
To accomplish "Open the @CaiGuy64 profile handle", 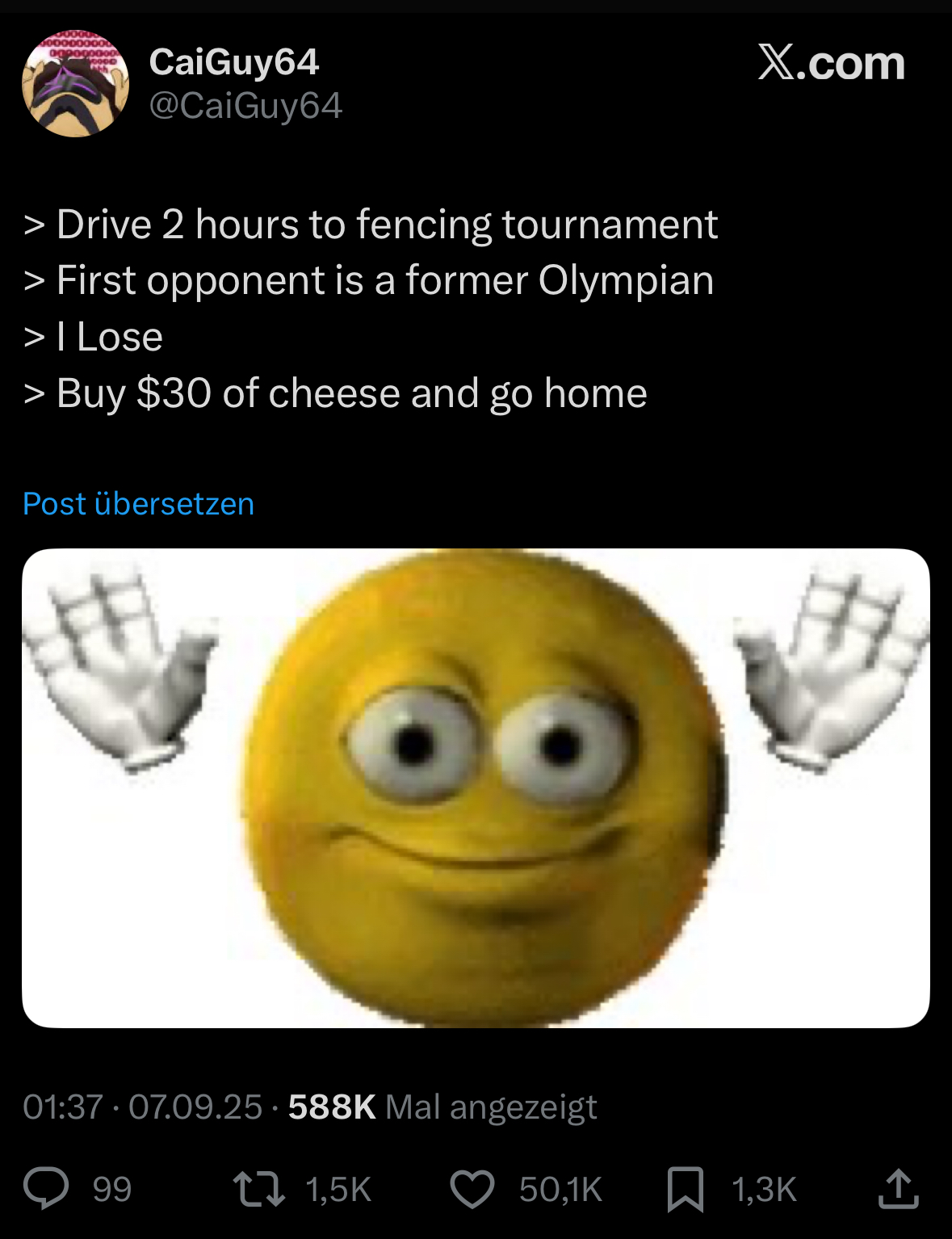I will click(x=245, y=106).
